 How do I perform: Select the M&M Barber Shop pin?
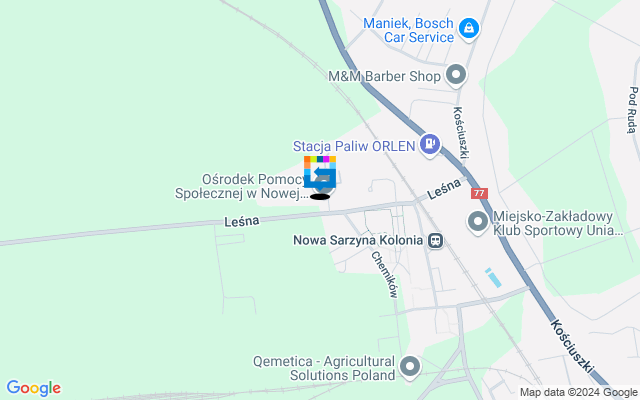coord(457,74)
